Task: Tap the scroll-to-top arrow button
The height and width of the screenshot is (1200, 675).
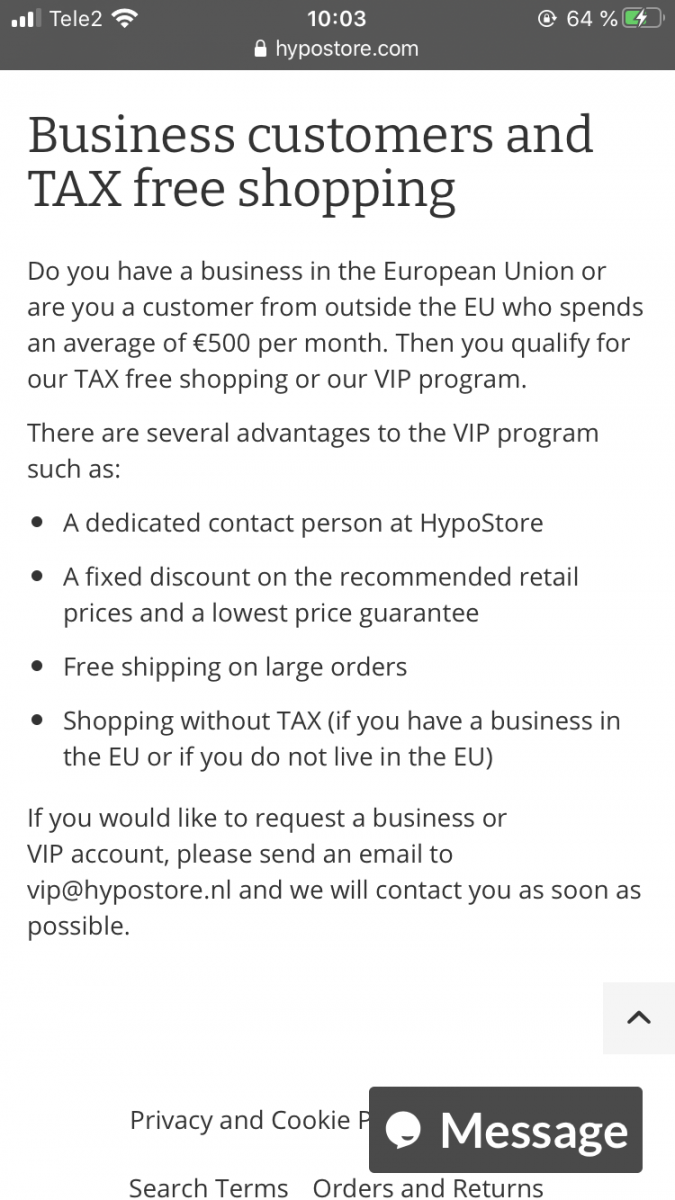Action: pos(638,1018)
